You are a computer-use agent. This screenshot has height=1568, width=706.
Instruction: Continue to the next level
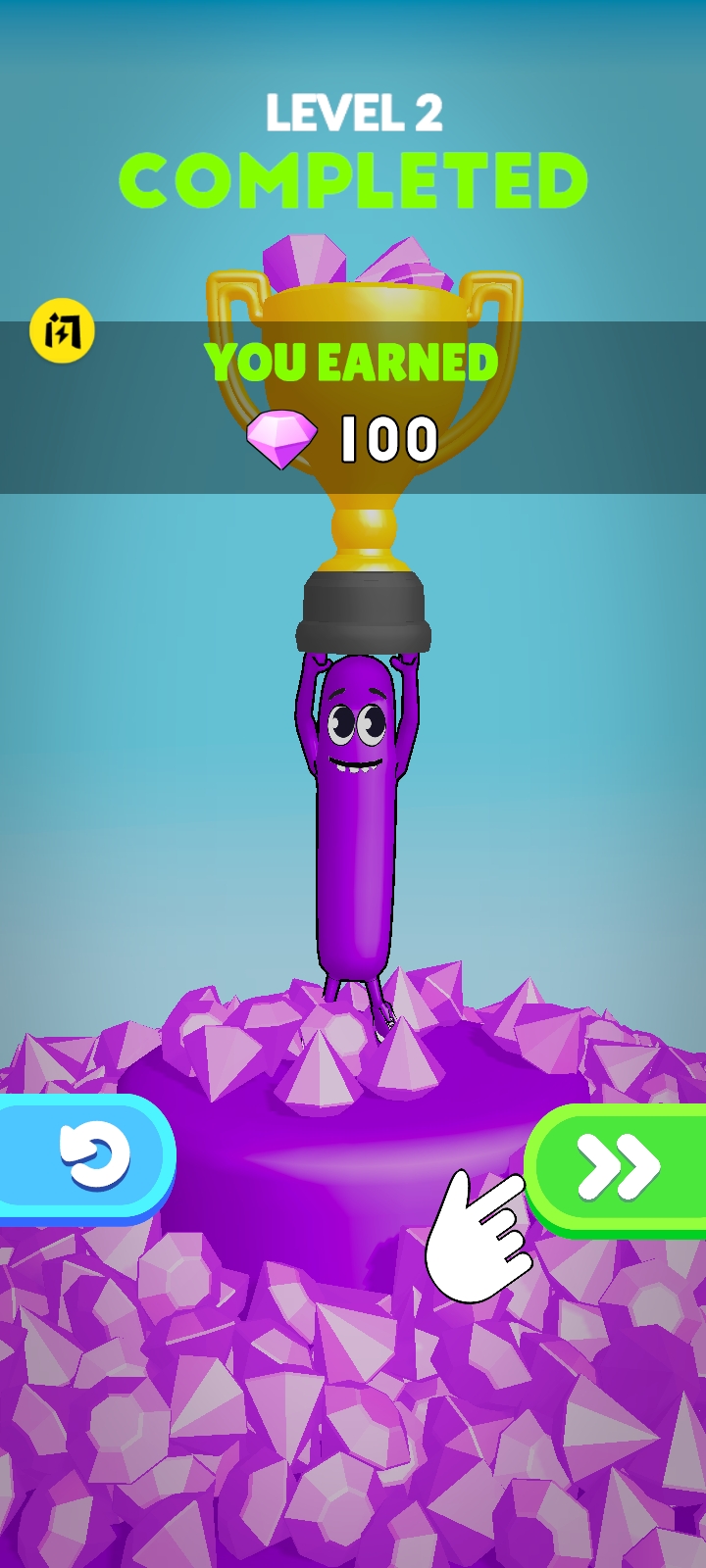coord(620,1167)
